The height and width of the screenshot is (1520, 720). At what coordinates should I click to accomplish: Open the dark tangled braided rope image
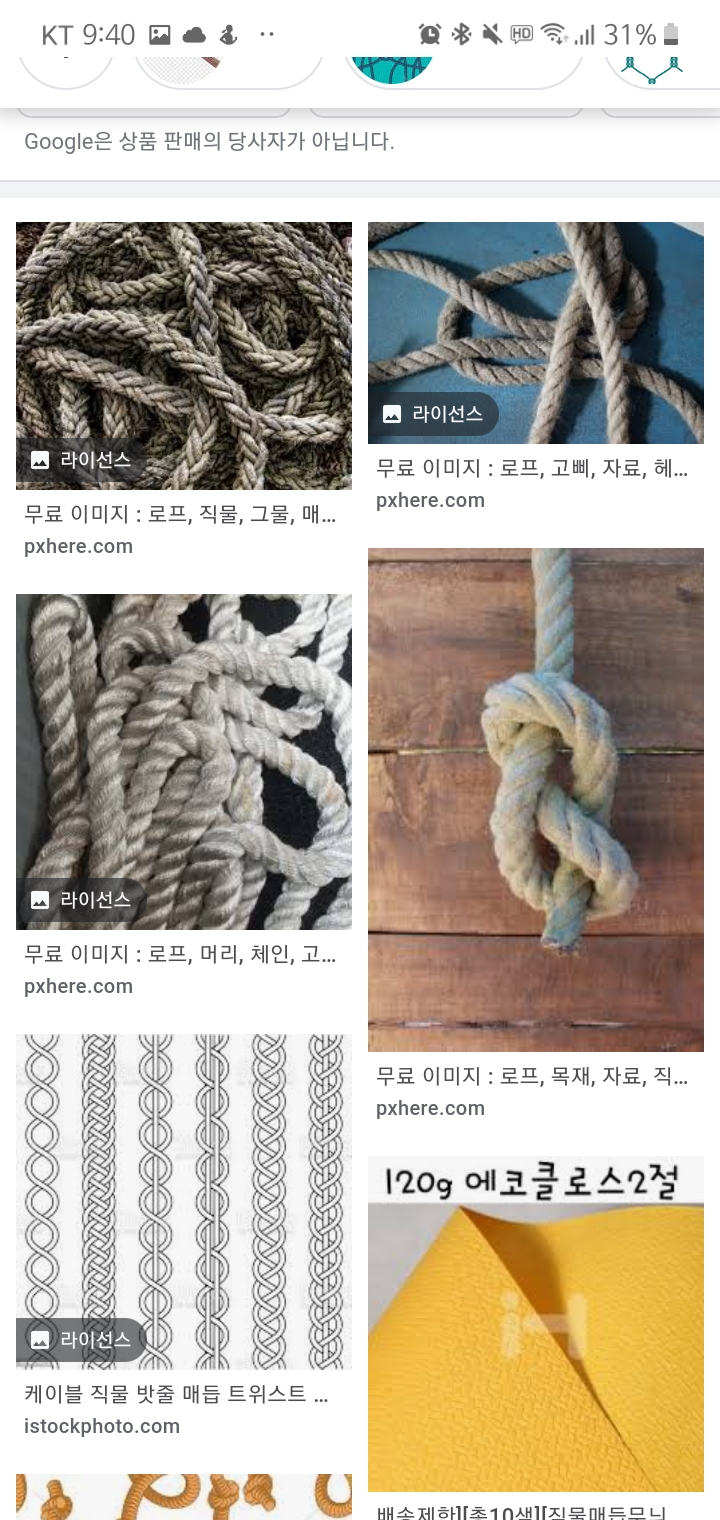184,330
